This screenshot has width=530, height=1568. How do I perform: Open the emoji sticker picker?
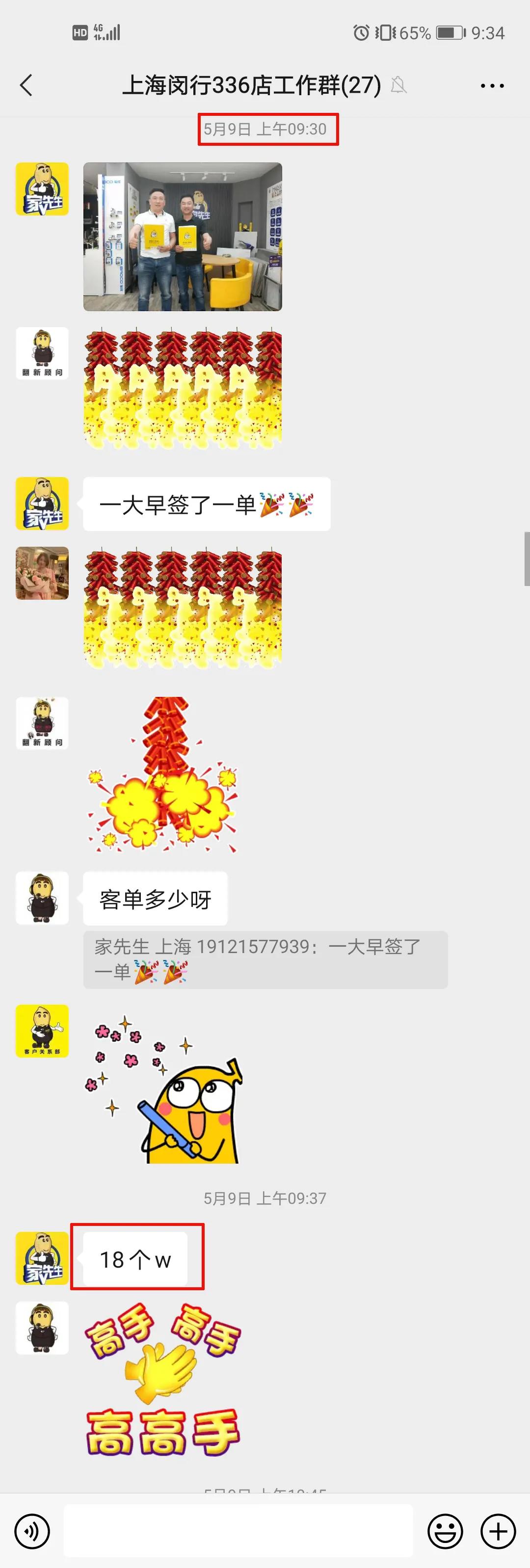coord(445,1531)
